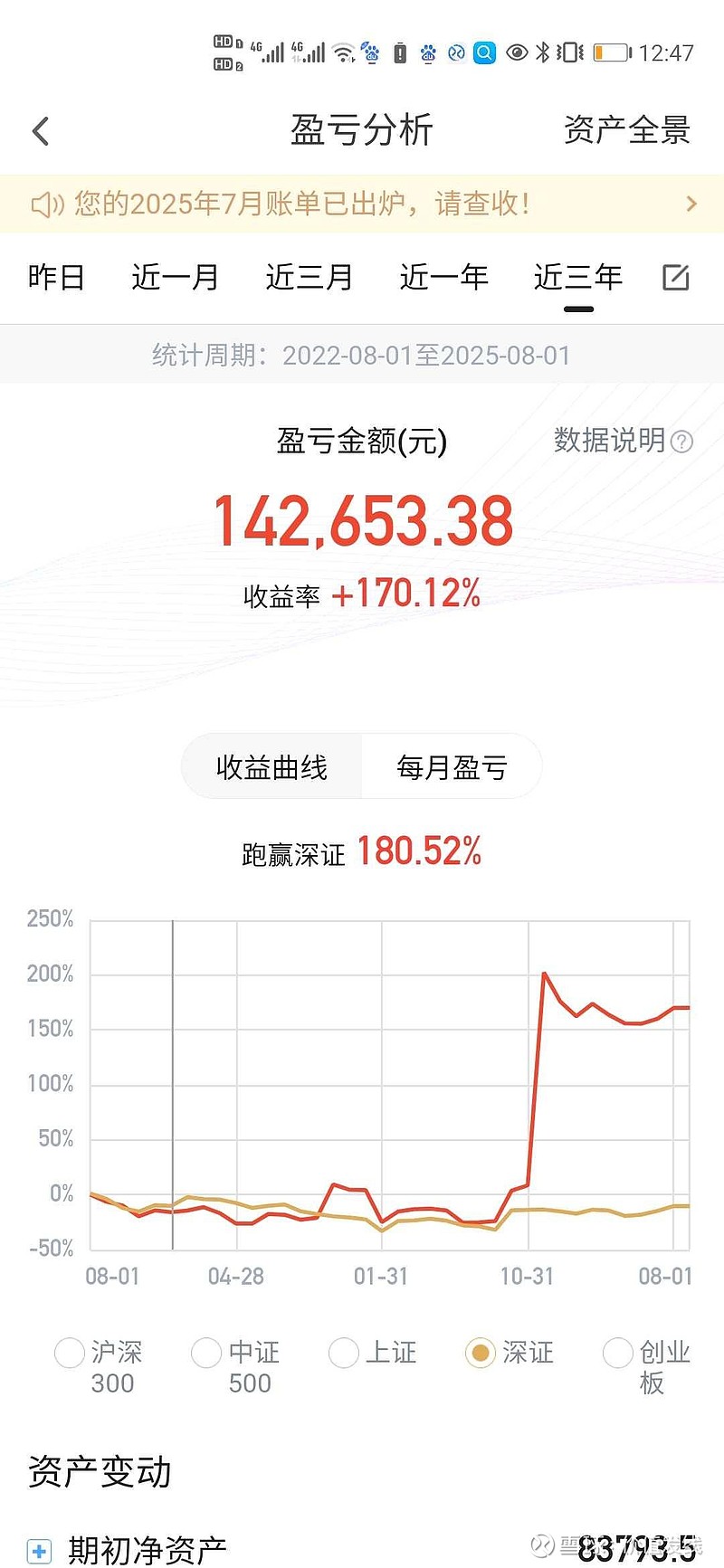724x1568 pixels.
Task: Choose the 中证500 benchmark
Action: [x=235, y=1367]
